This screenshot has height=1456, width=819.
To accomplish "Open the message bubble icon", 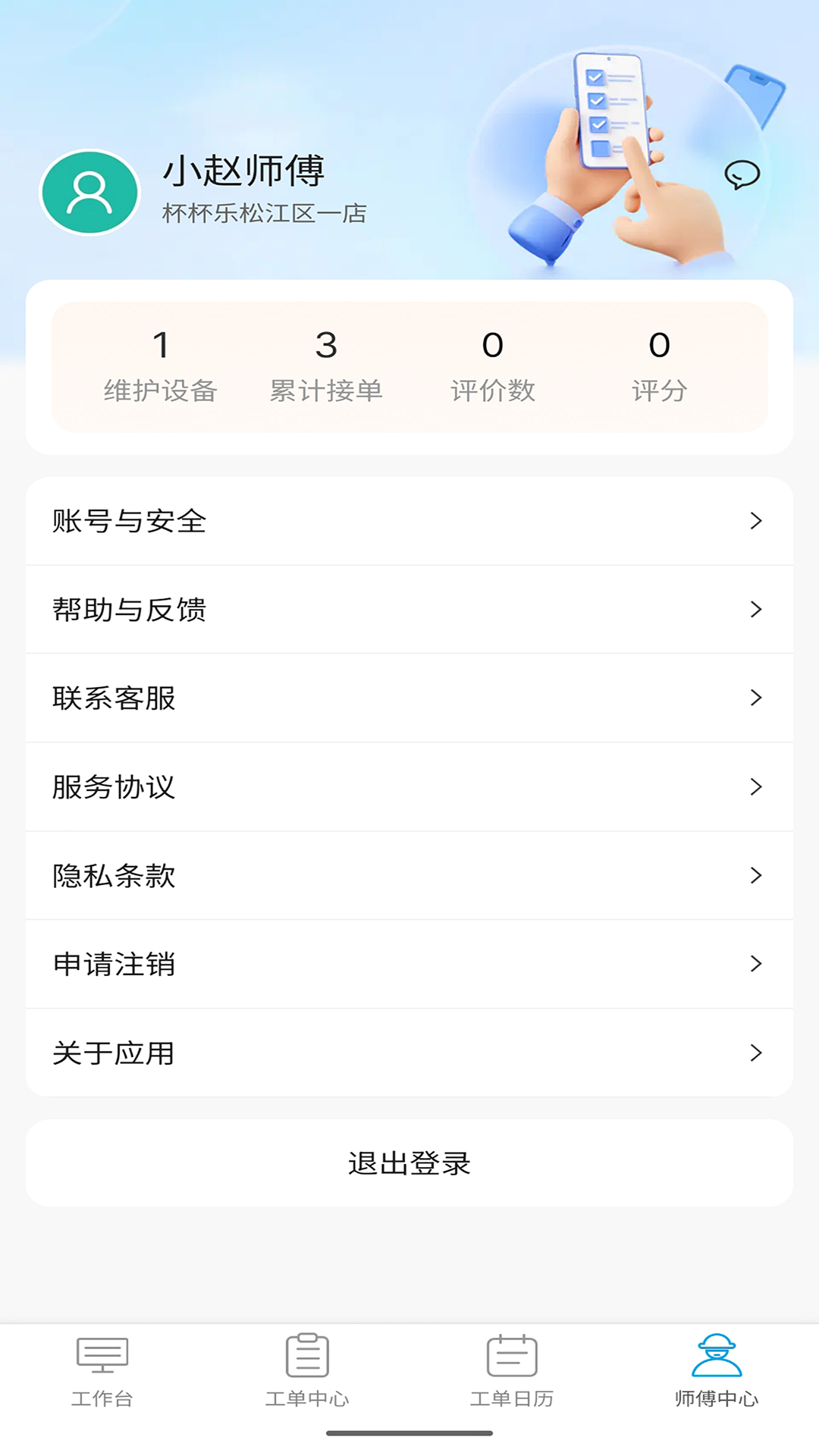I will (x=742, y=174).
